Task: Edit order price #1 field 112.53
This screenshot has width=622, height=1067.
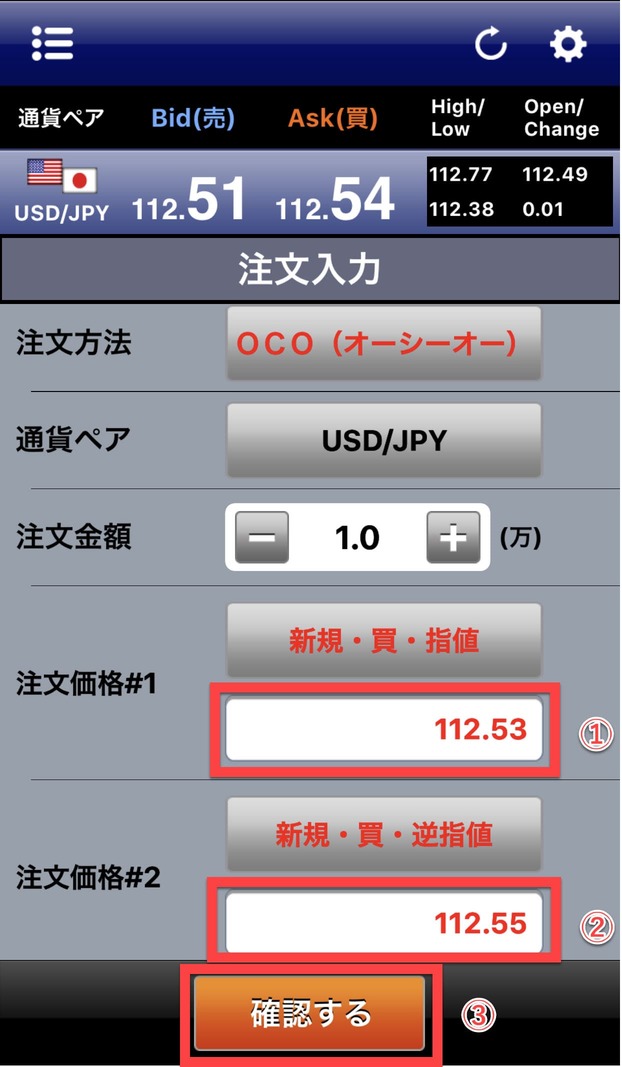Action: click(x=384, y=729)
